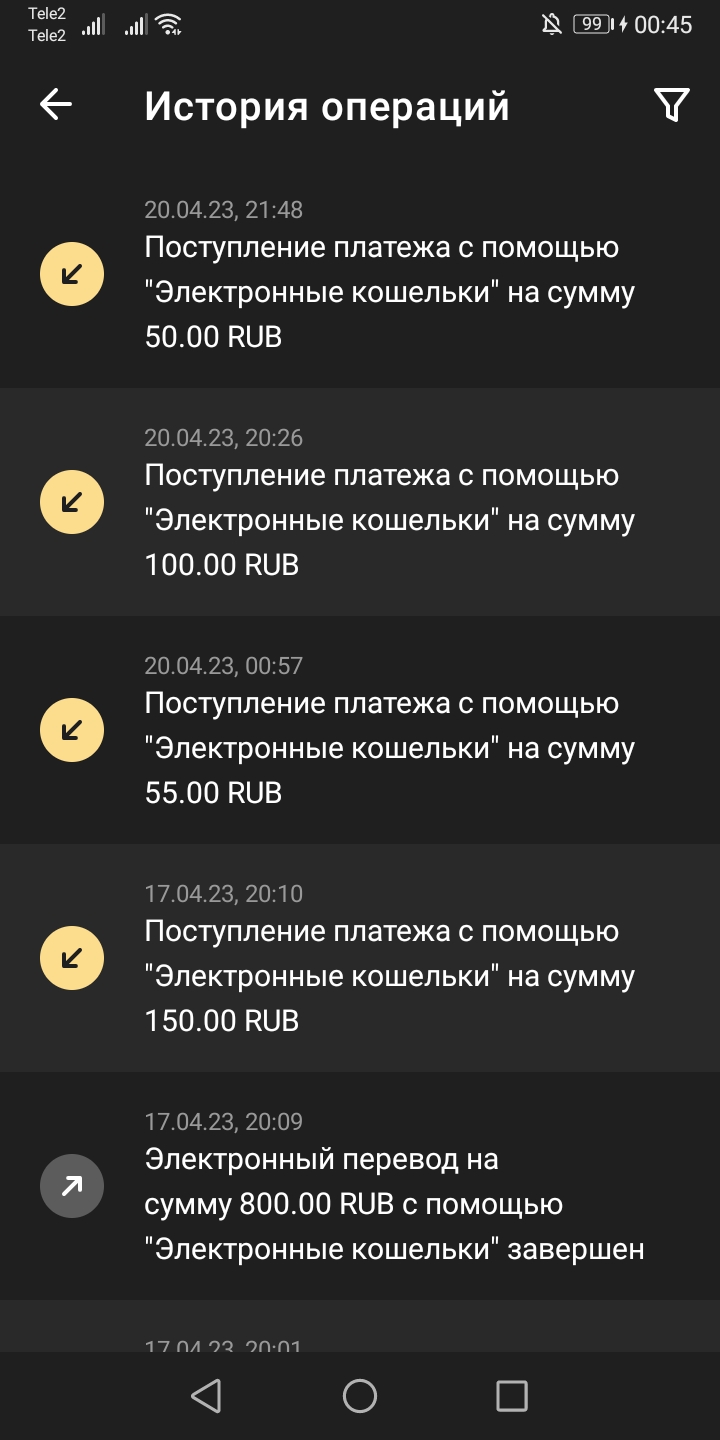Open recent apps from navigation bar
The image size is (720, 1440).
coord(512,1396)
